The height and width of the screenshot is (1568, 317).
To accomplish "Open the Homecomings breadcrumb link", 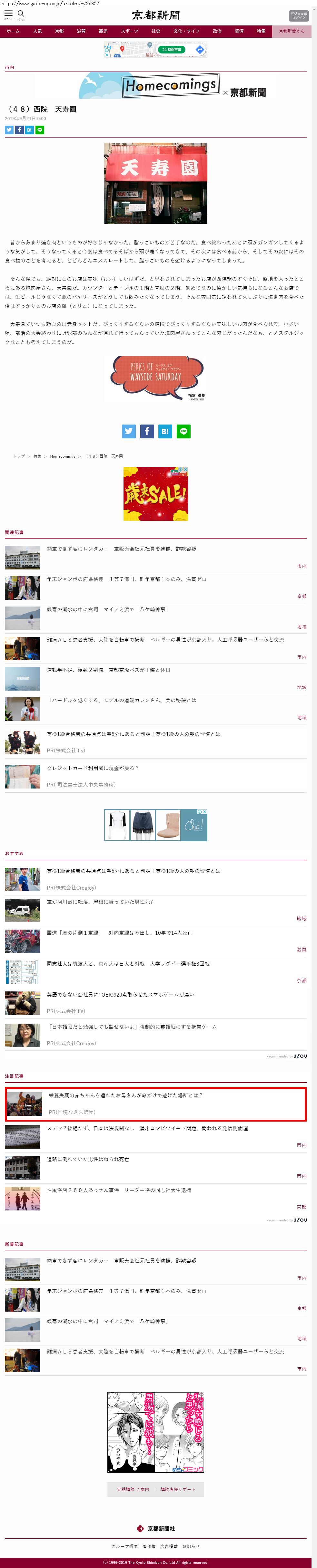I will pyautogui.click(x=62, y=456).
